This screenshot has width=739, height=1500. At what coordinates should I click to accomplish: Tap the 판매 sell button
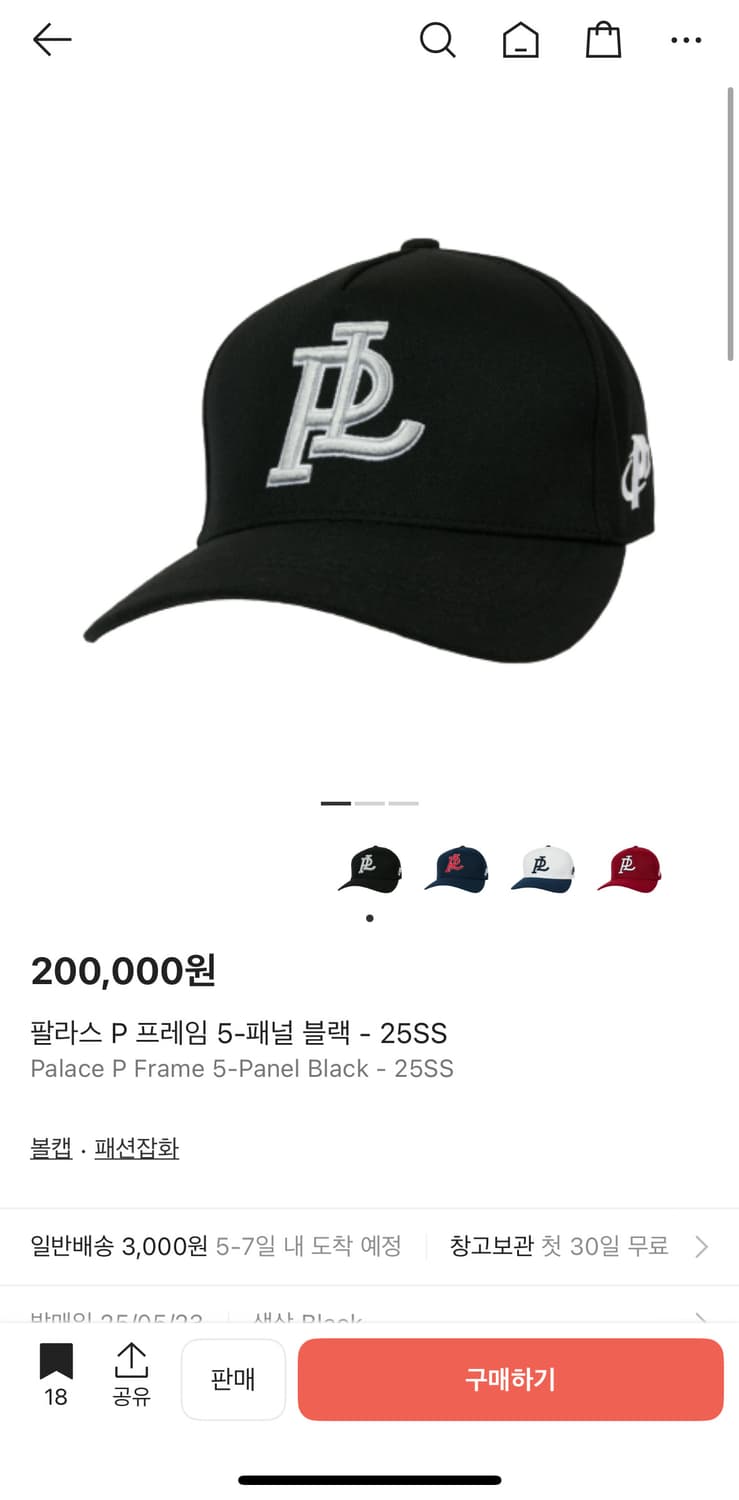tap(233, 1379)
